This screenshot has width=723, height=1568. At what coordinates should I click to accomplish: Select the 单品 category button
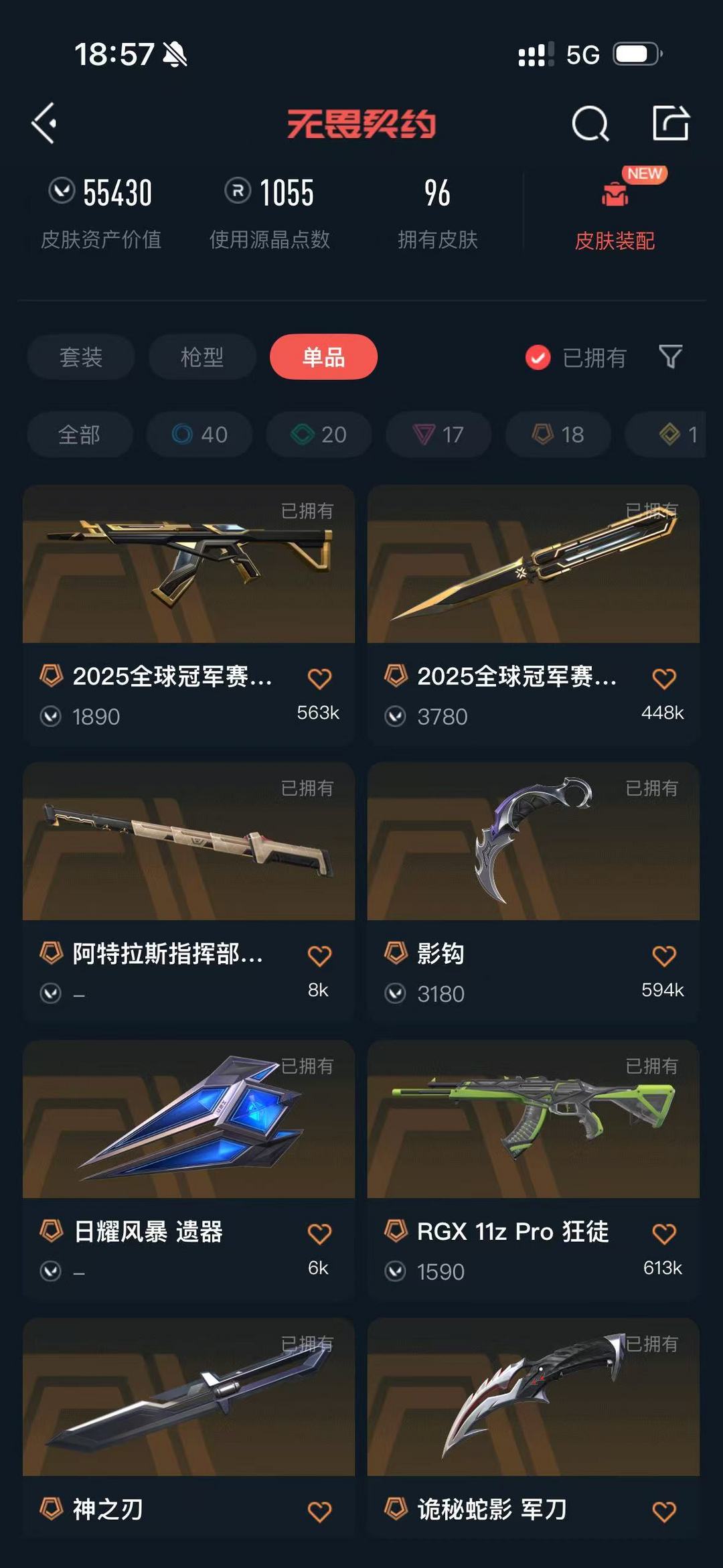coord(323,358)
